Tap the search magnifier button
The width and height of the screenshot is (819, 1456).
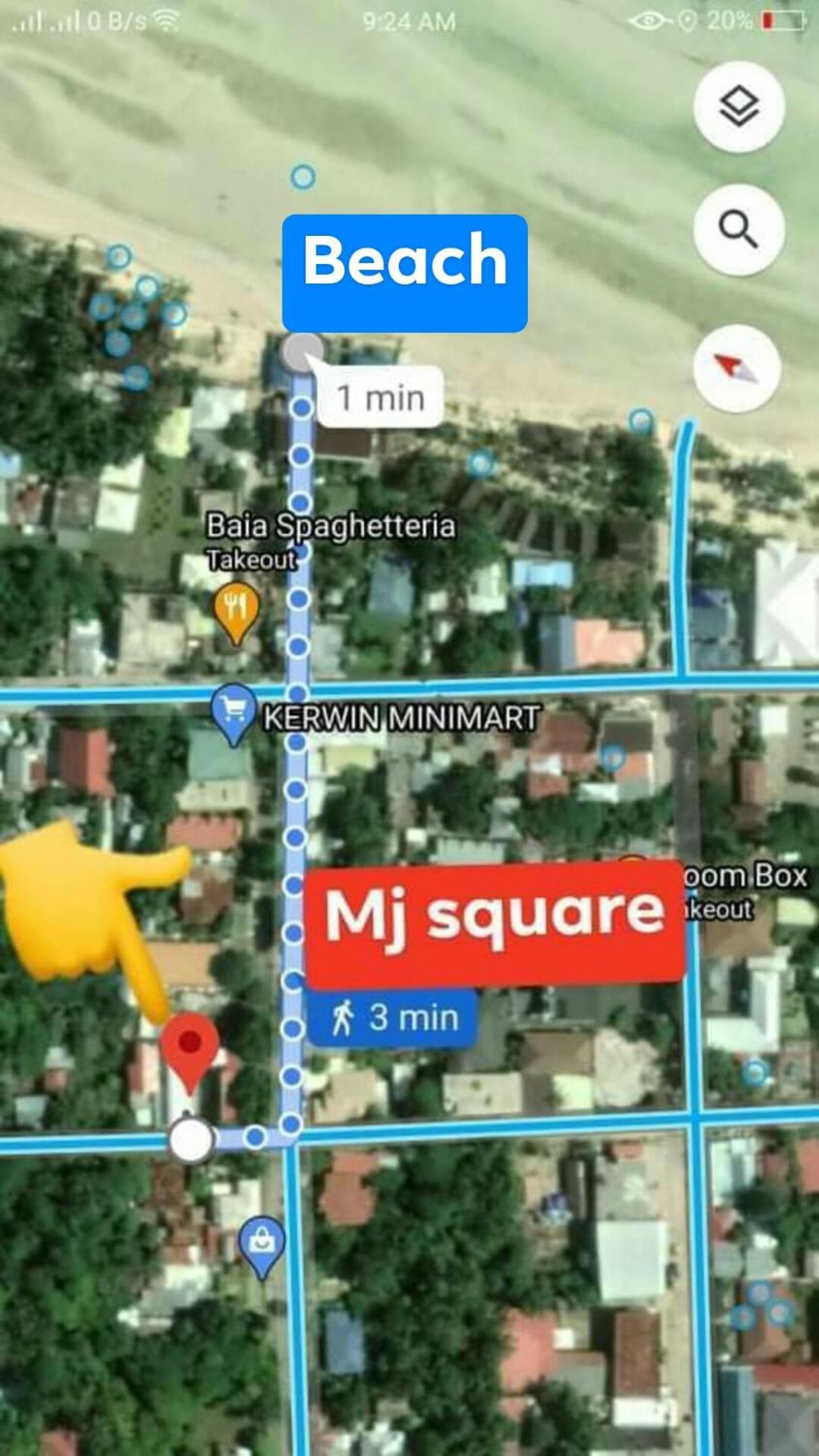pos(739,229)
